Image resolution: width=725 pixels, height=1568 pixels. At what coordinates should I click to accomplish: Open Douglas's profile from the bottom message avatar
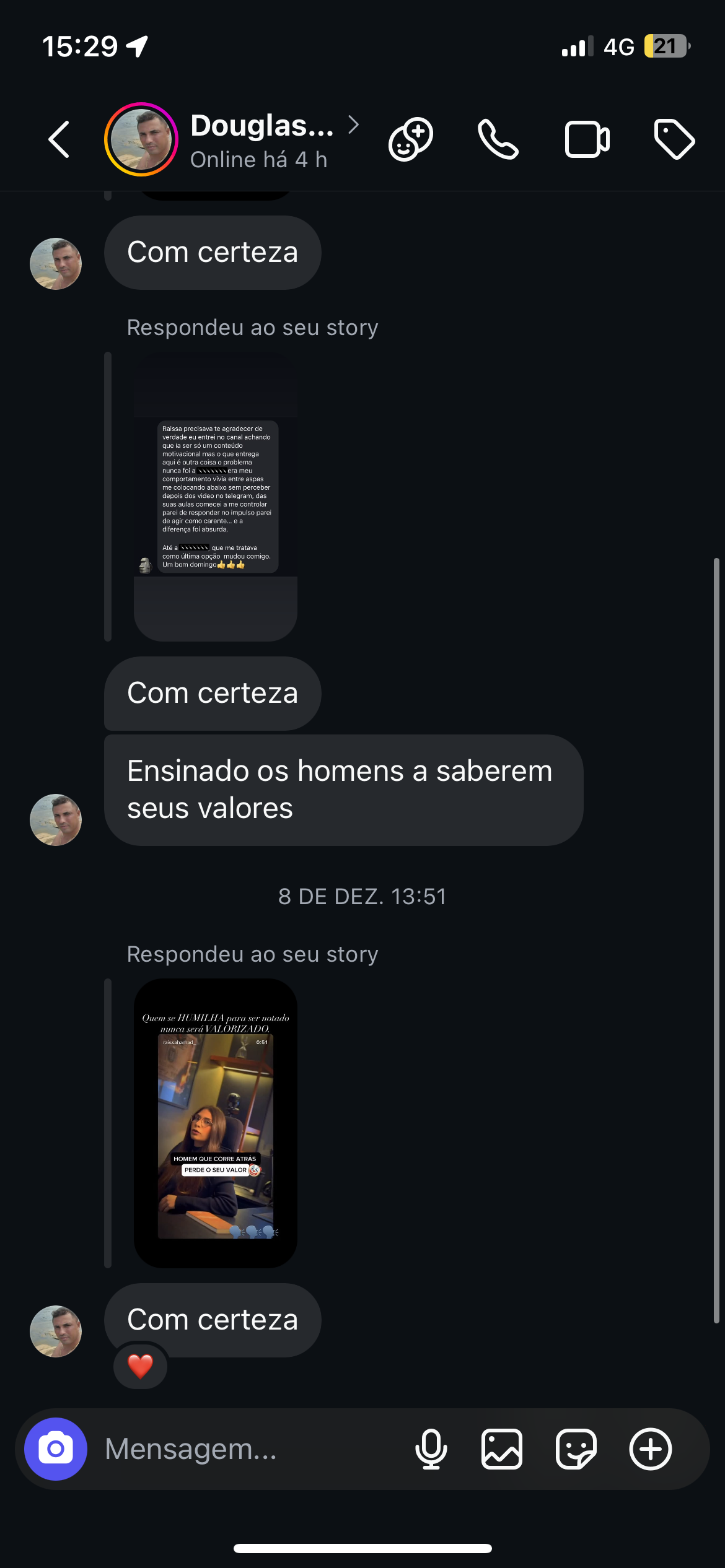[x=56, y=1331]
